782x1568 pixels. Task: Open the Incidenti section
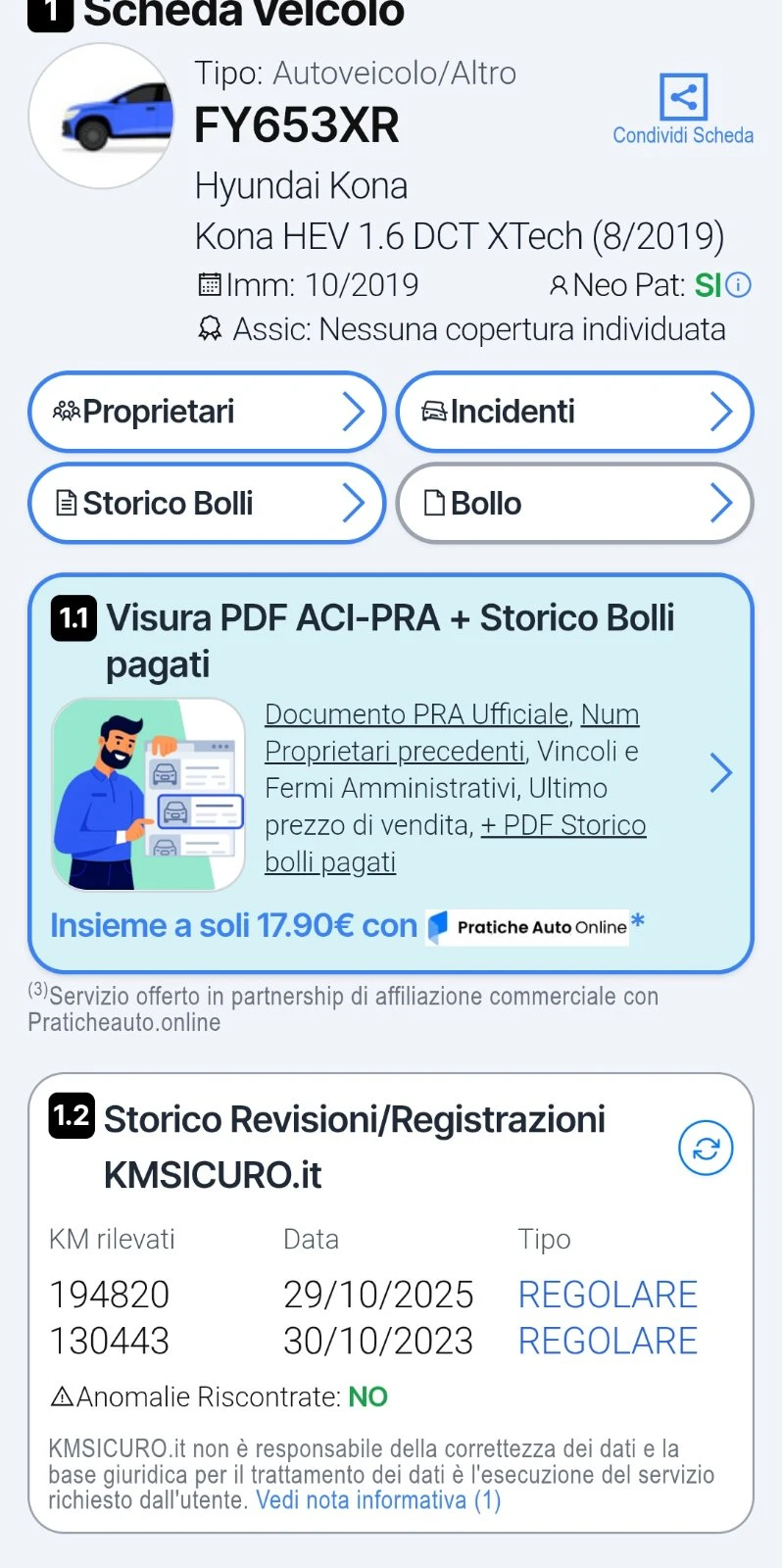tap(575, 412)
